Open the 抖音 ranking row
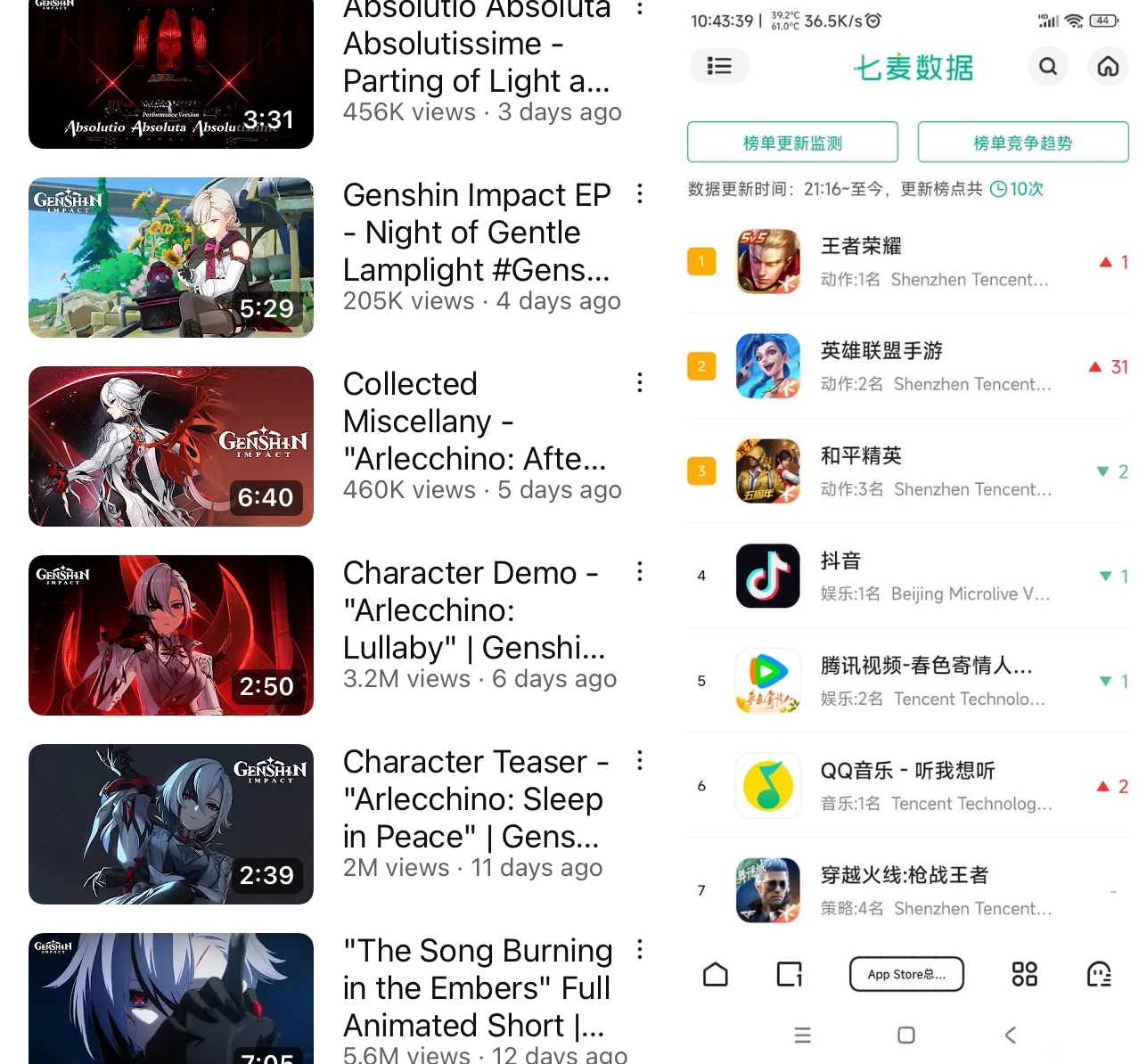Screen dimensions: 1147x1064 [909, 576]
